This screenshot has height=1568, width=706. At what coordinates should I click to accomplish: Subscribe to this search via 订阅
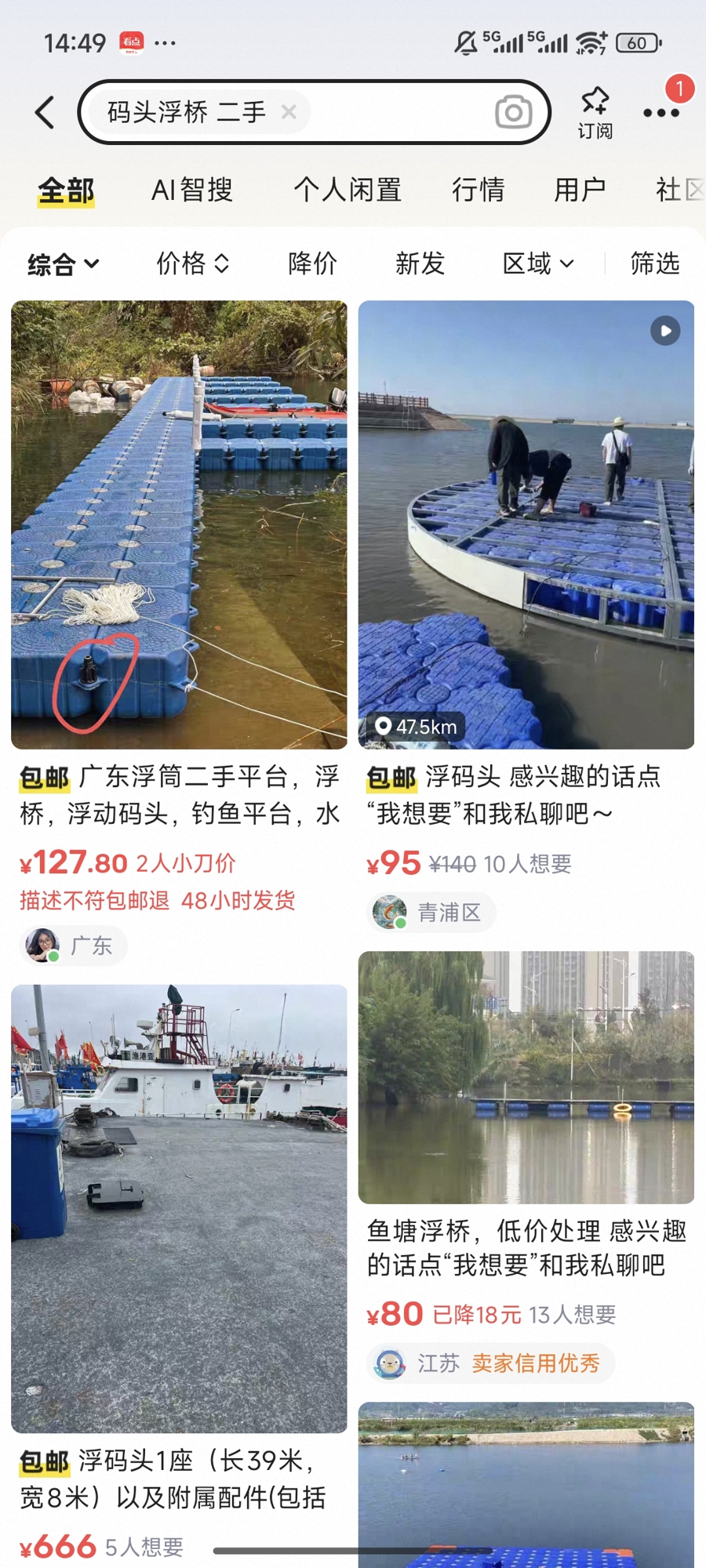pyautogui.click(x=595, y=112)
